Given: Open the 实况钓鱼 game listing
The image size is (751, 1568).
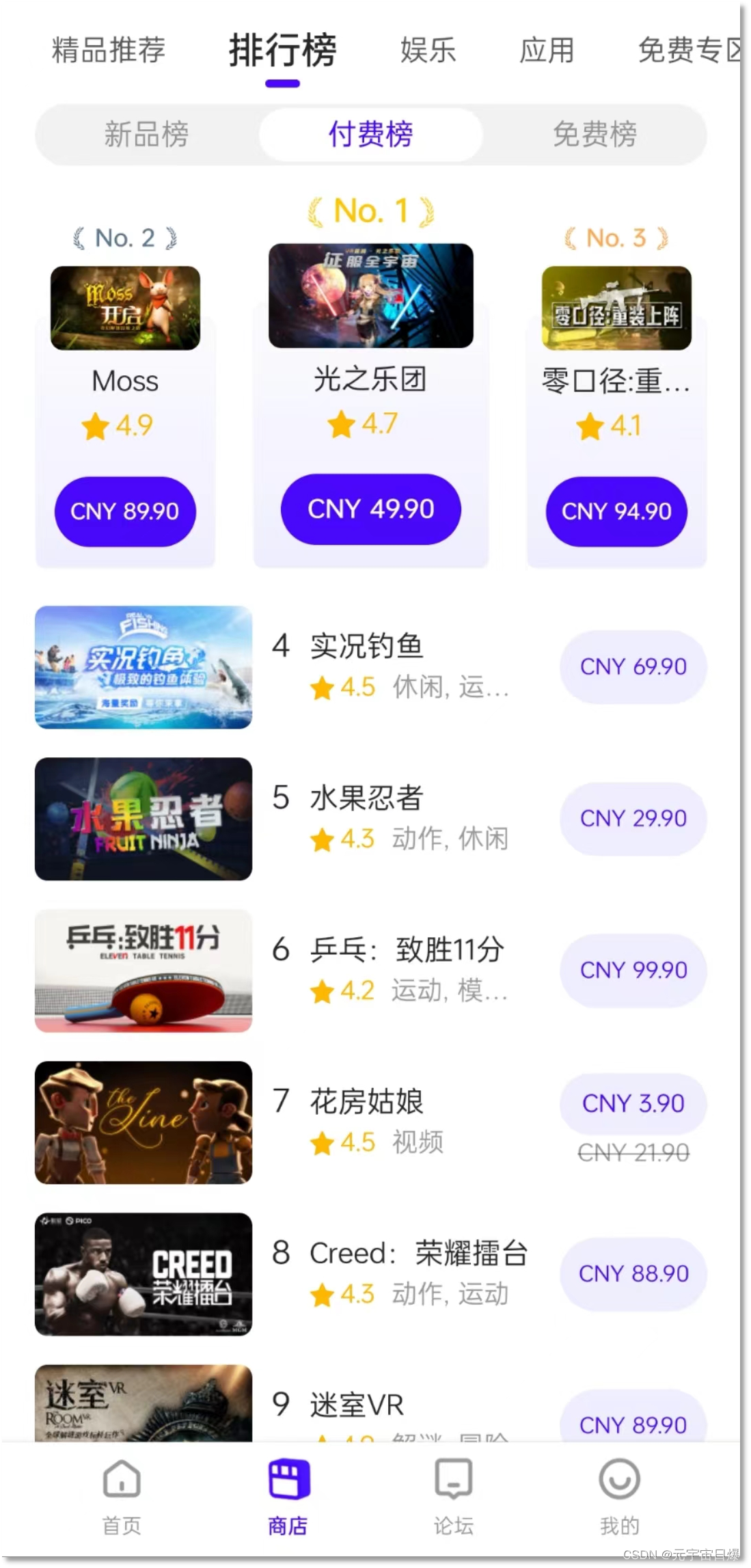Looking at the screenshot, I should point(366,646).
